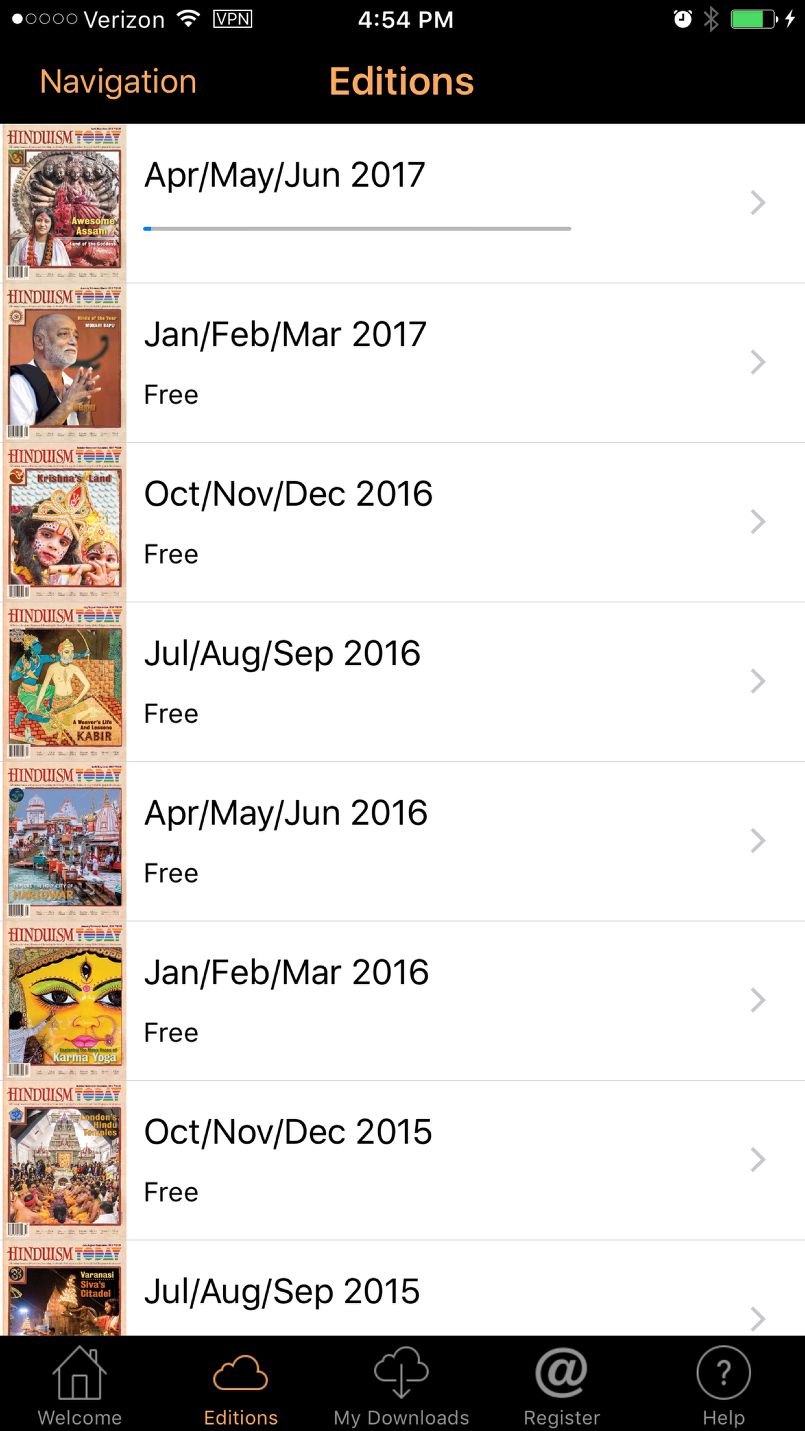Screen dimensions: 805x1431
Task: Select the Jul/Aug/Sep 2015 issue
Action: click(x=400, y=1292)
